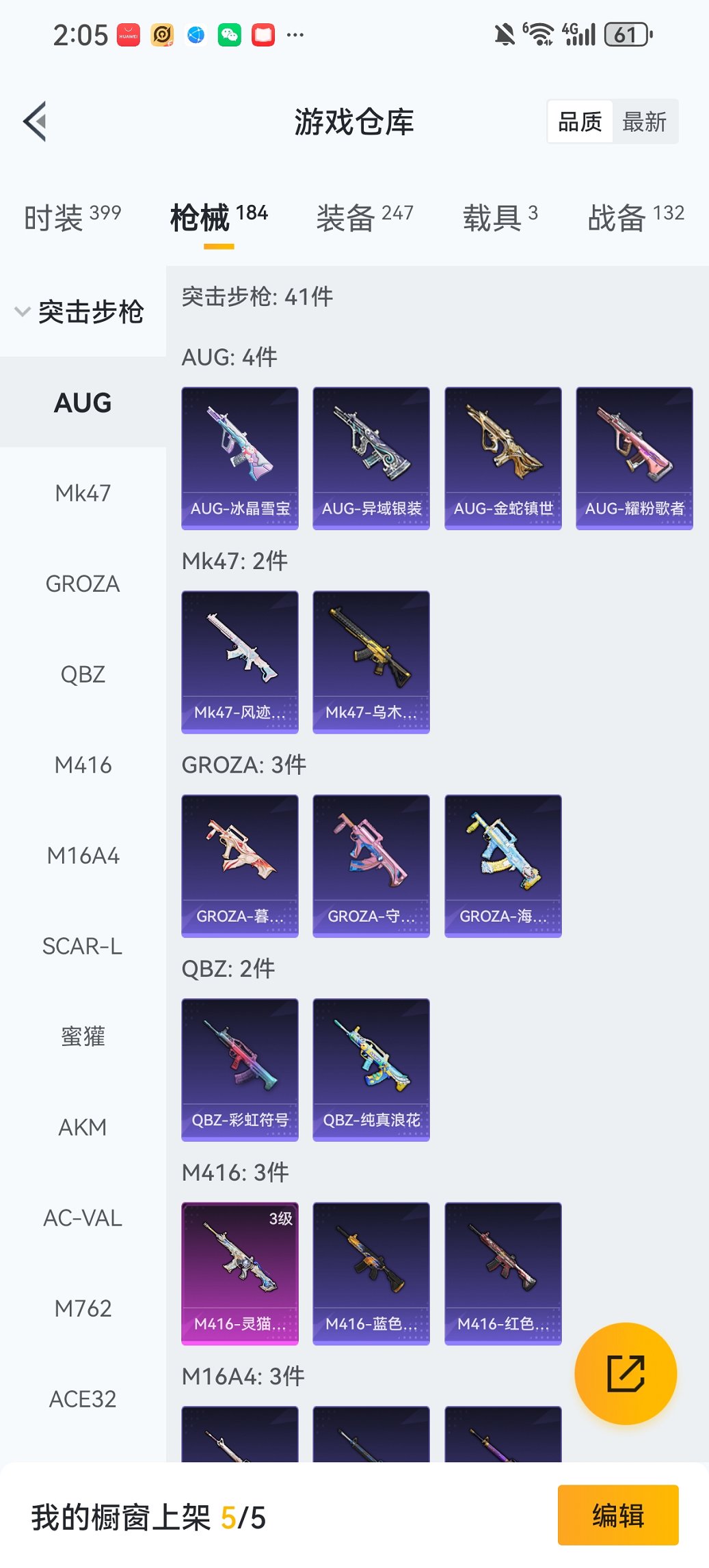View the AUG-金蛇镇世 skin

pos(503,458)
